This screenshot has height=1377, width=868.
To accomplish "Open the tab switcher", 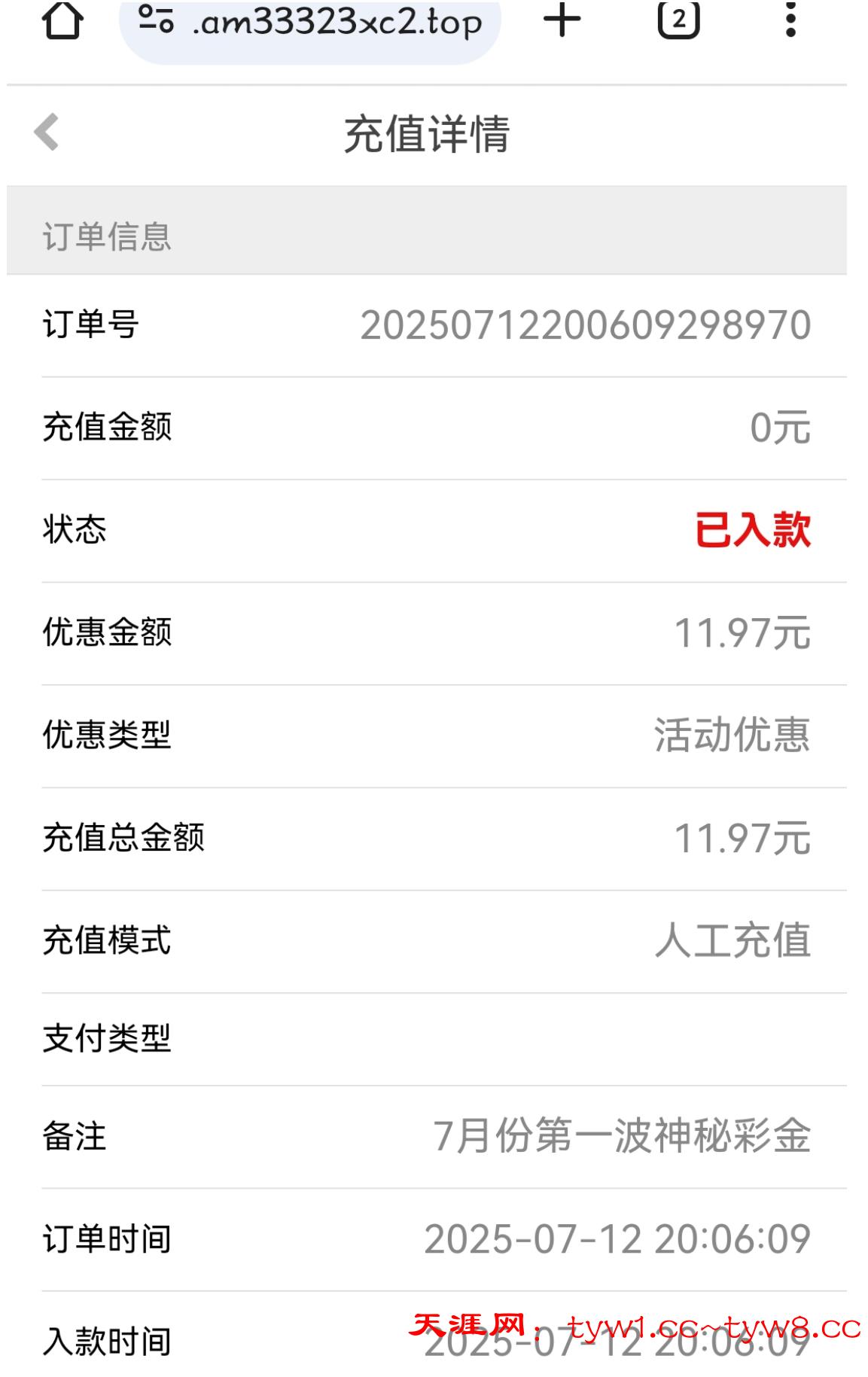I will pos(678,20).
